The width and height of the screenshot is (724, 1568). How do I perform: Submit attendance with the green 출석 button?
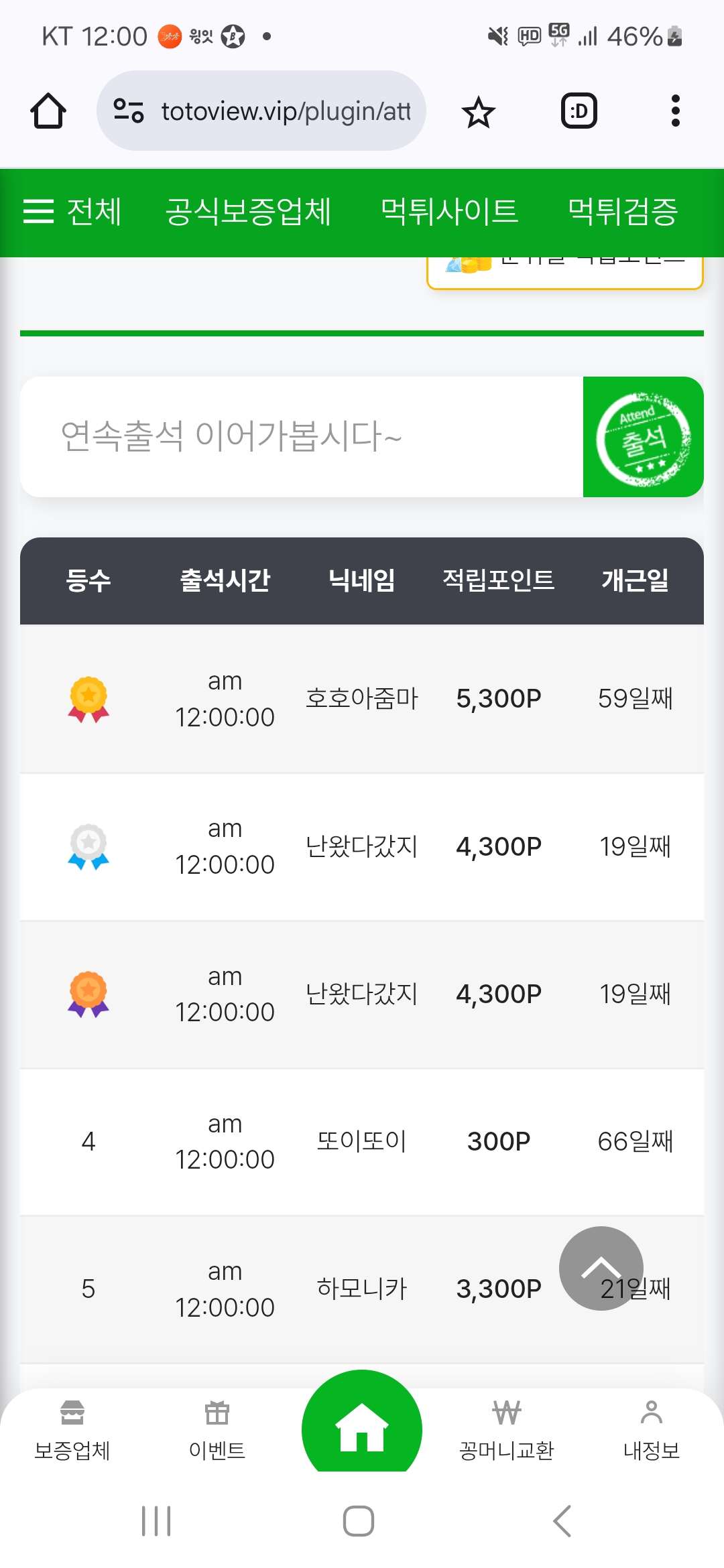644,437
